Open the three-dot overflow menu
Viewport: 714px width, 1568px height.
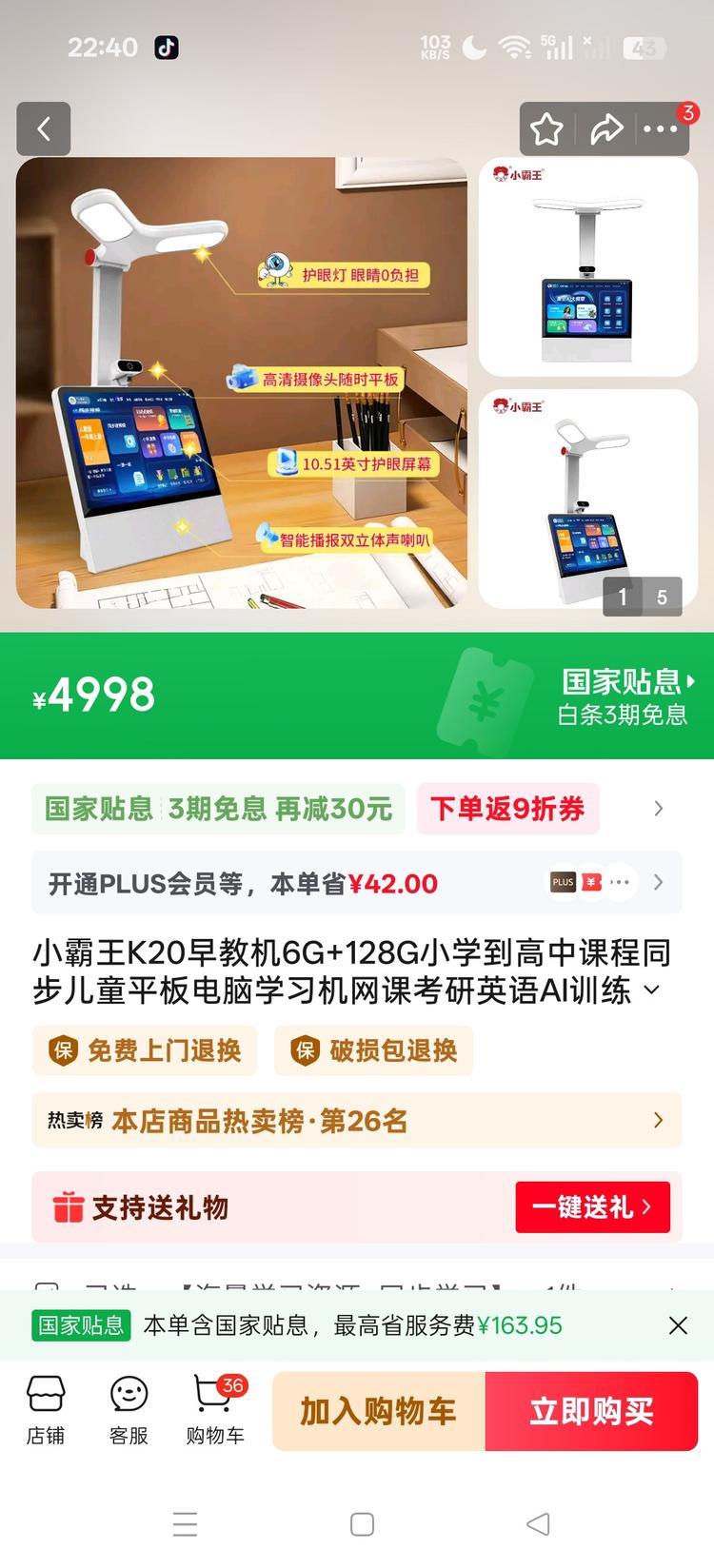coord(661,129)
